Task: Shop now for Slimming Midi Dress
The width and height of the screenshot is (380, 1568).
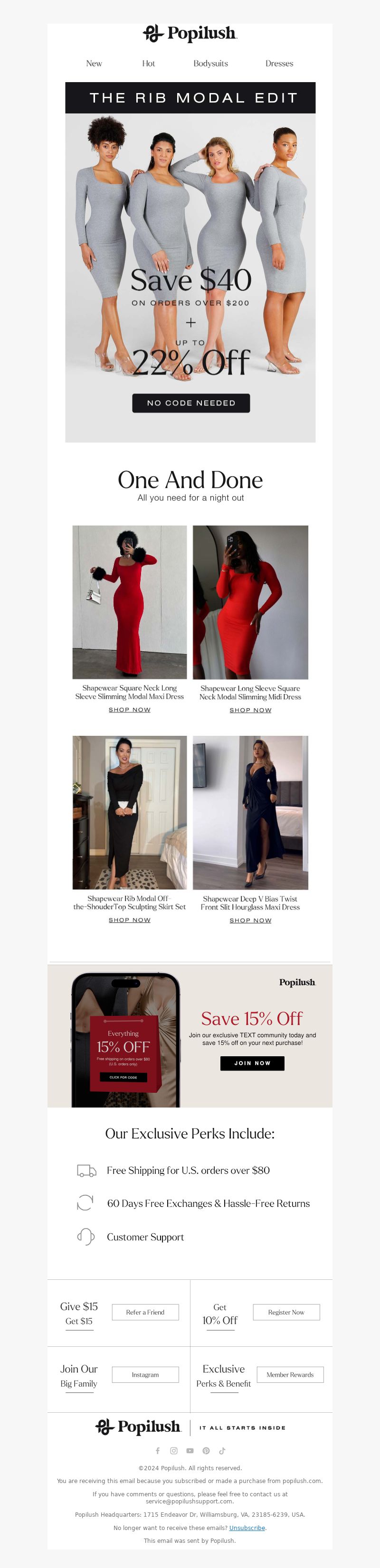Action: click(x=250, y=710)
